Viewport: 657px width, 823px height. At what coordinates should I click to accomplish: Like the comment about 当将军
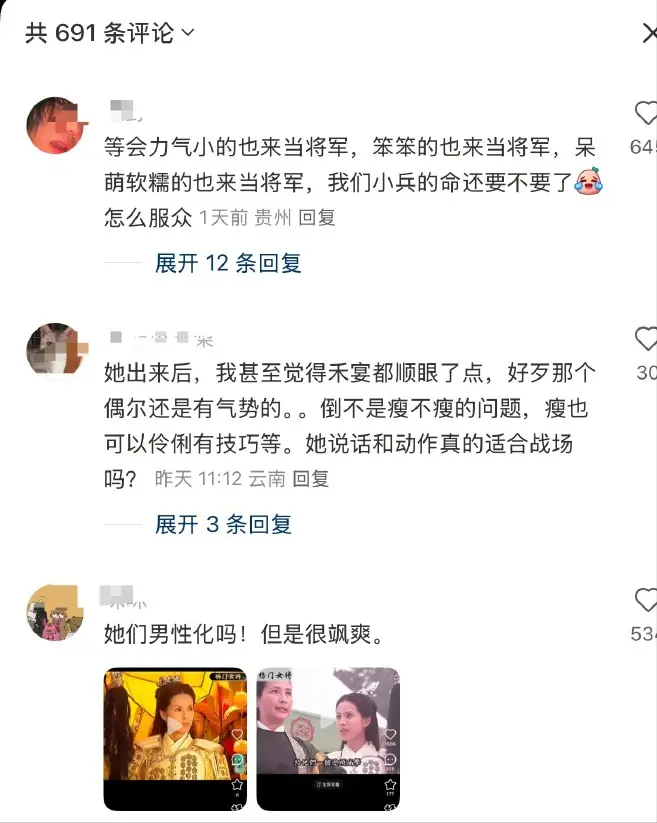(x=645, y=114)
